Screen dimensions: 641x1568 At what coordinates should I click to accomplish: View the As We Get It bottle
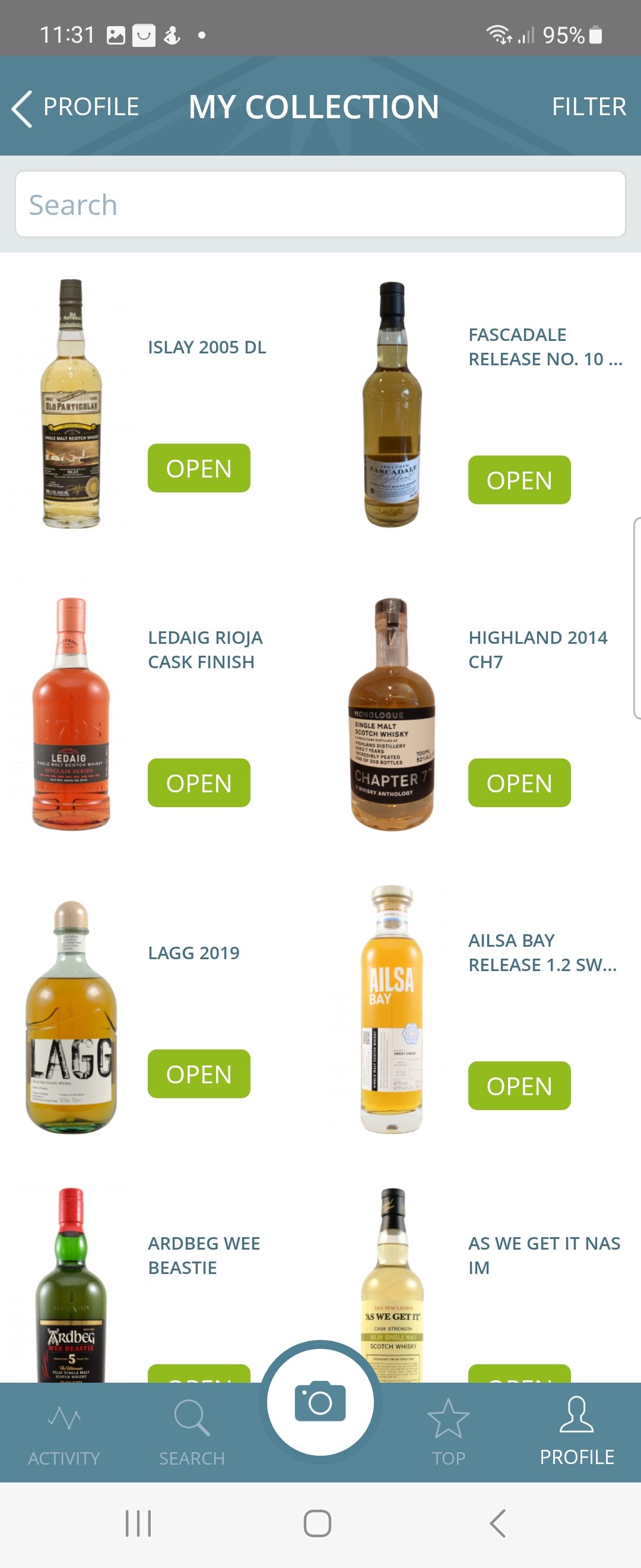[392, 1284]
